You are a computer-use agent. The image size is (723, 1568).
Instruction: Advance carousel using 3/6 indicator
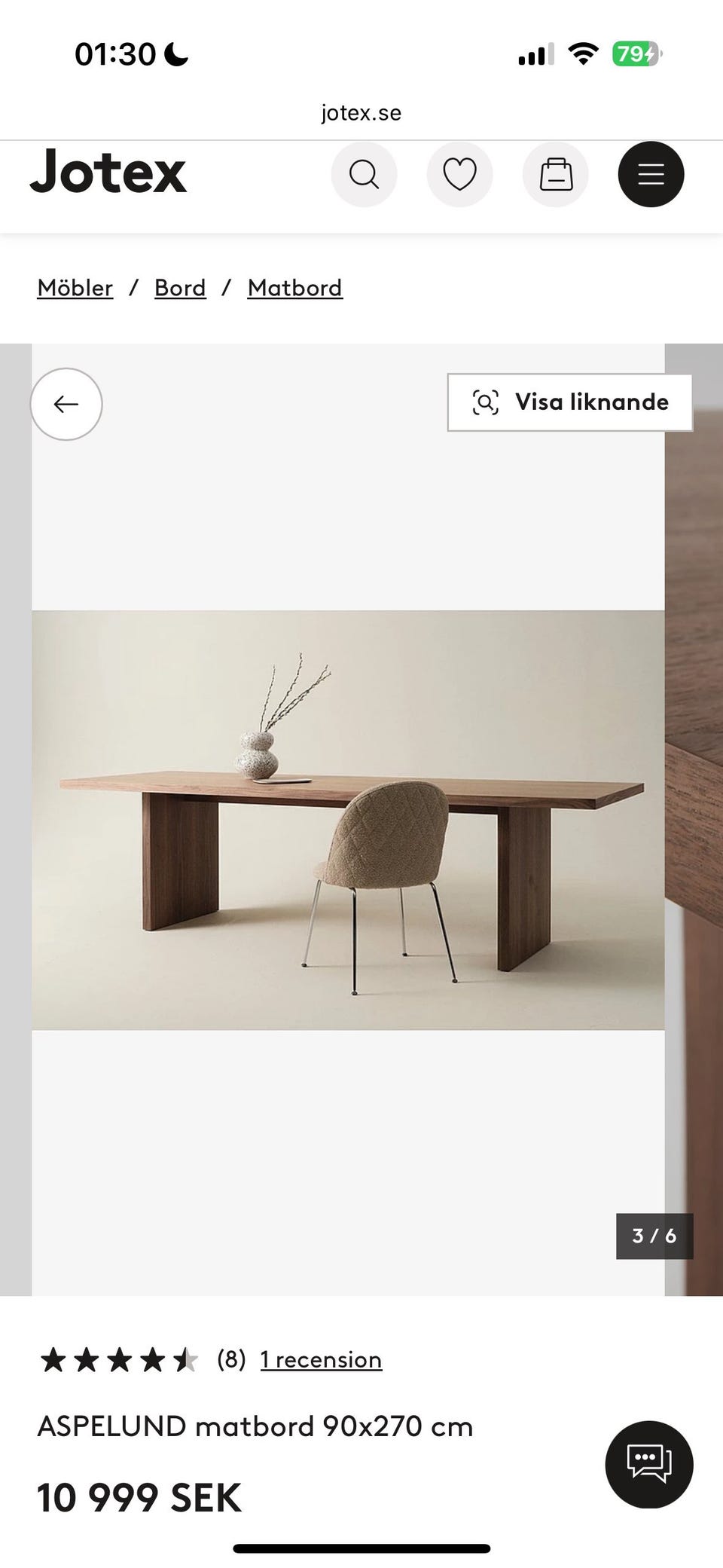(654, 1236)
